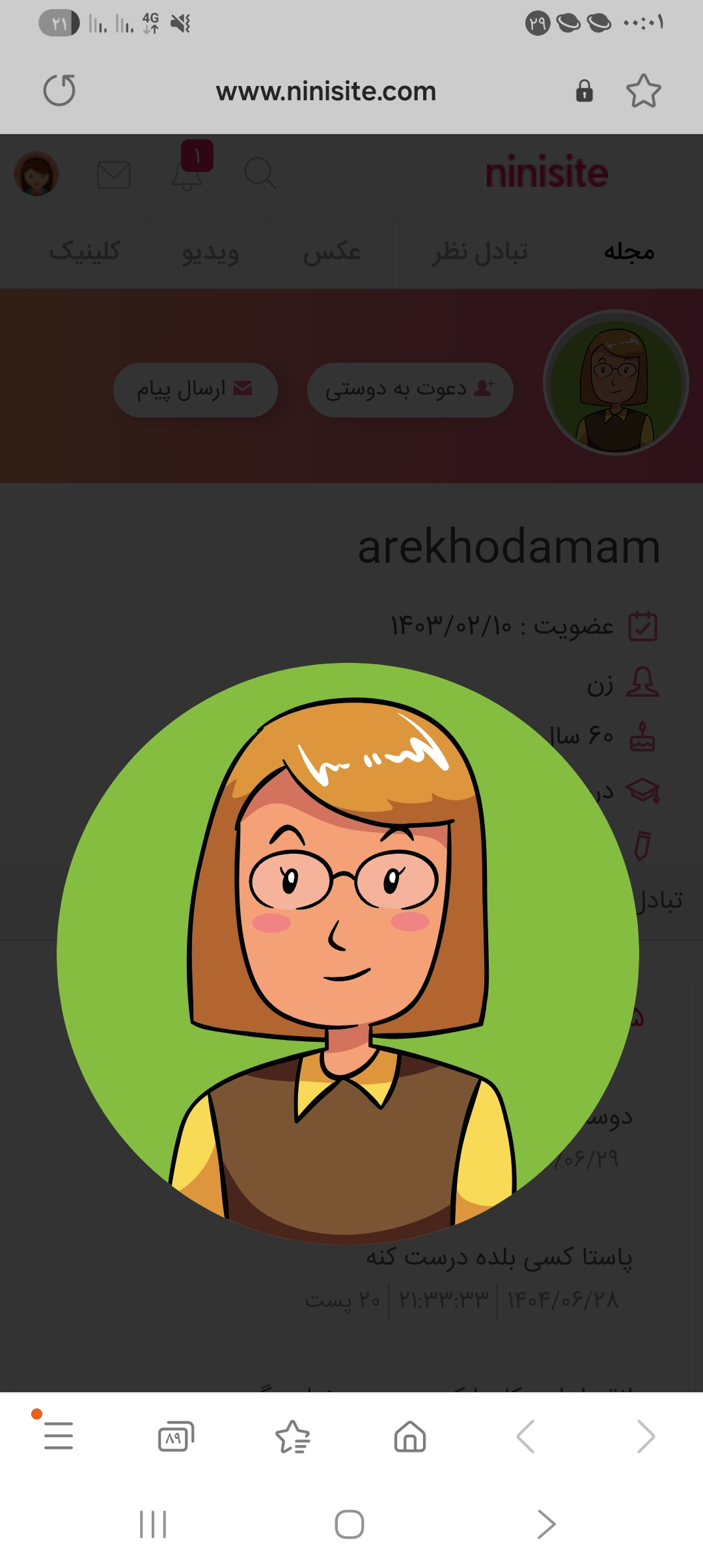The image size is (703, 1568).
Task: Open the browser bookmarks list
Action: coord(293,1436)
